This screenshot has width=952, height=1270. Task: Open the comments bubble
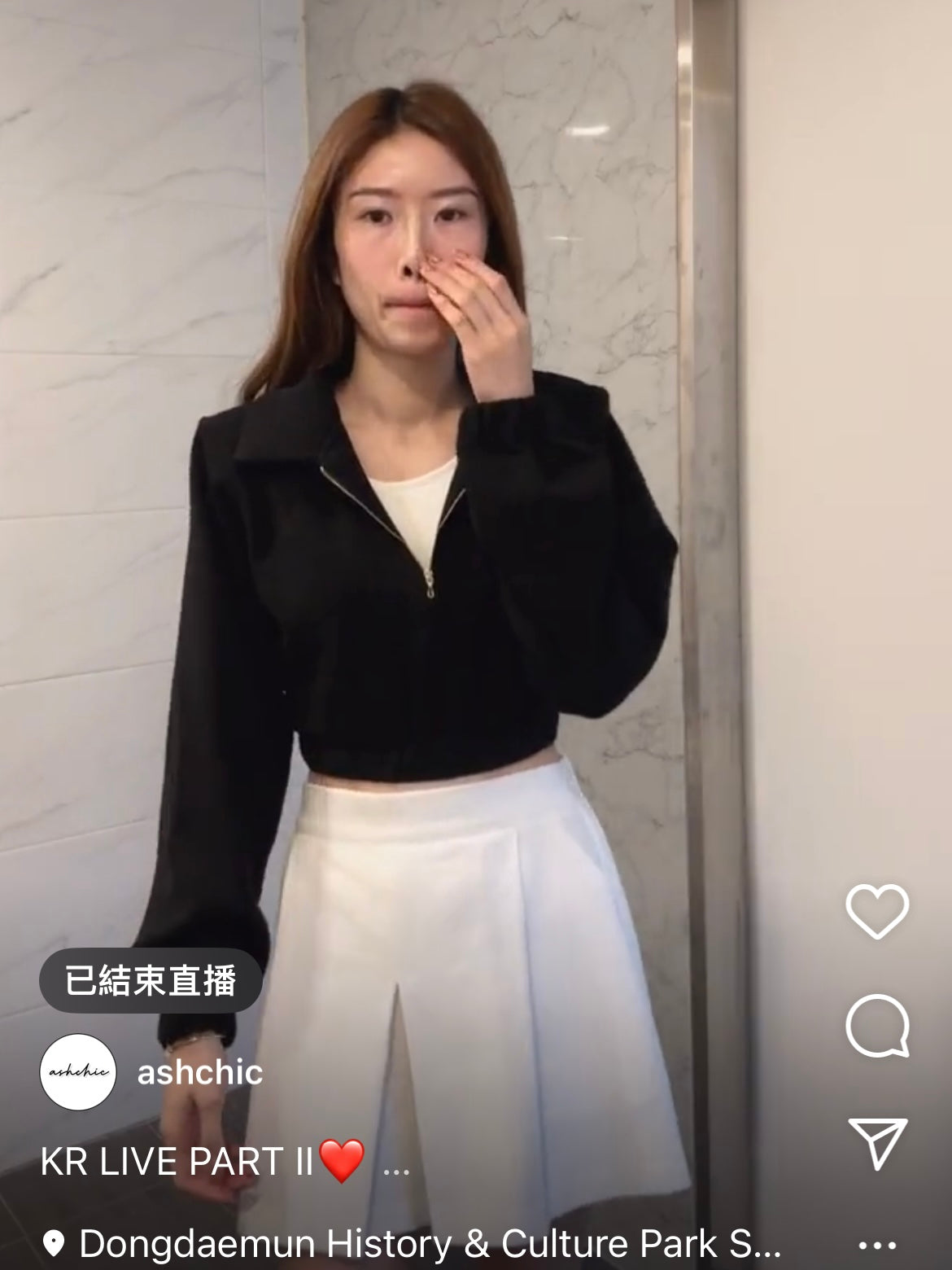click(877, 1026)
